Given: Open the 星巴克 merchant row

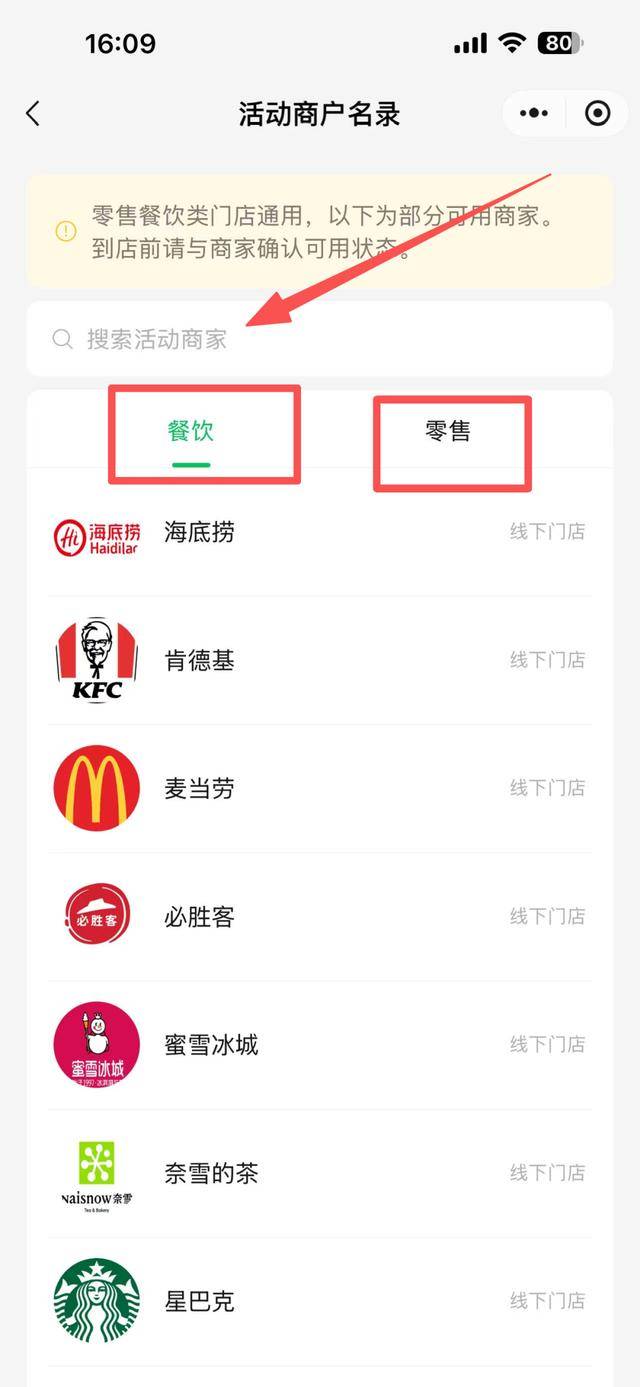Looking at the screenshot, I should tap(319, 1301).
